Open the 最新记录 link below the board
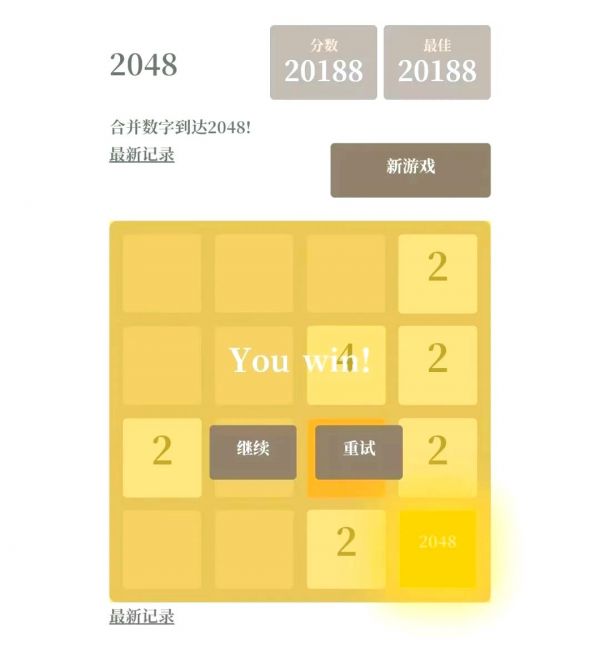Image resolution: width=600 pixels, height=664 pixels. (x=142, y=616)
